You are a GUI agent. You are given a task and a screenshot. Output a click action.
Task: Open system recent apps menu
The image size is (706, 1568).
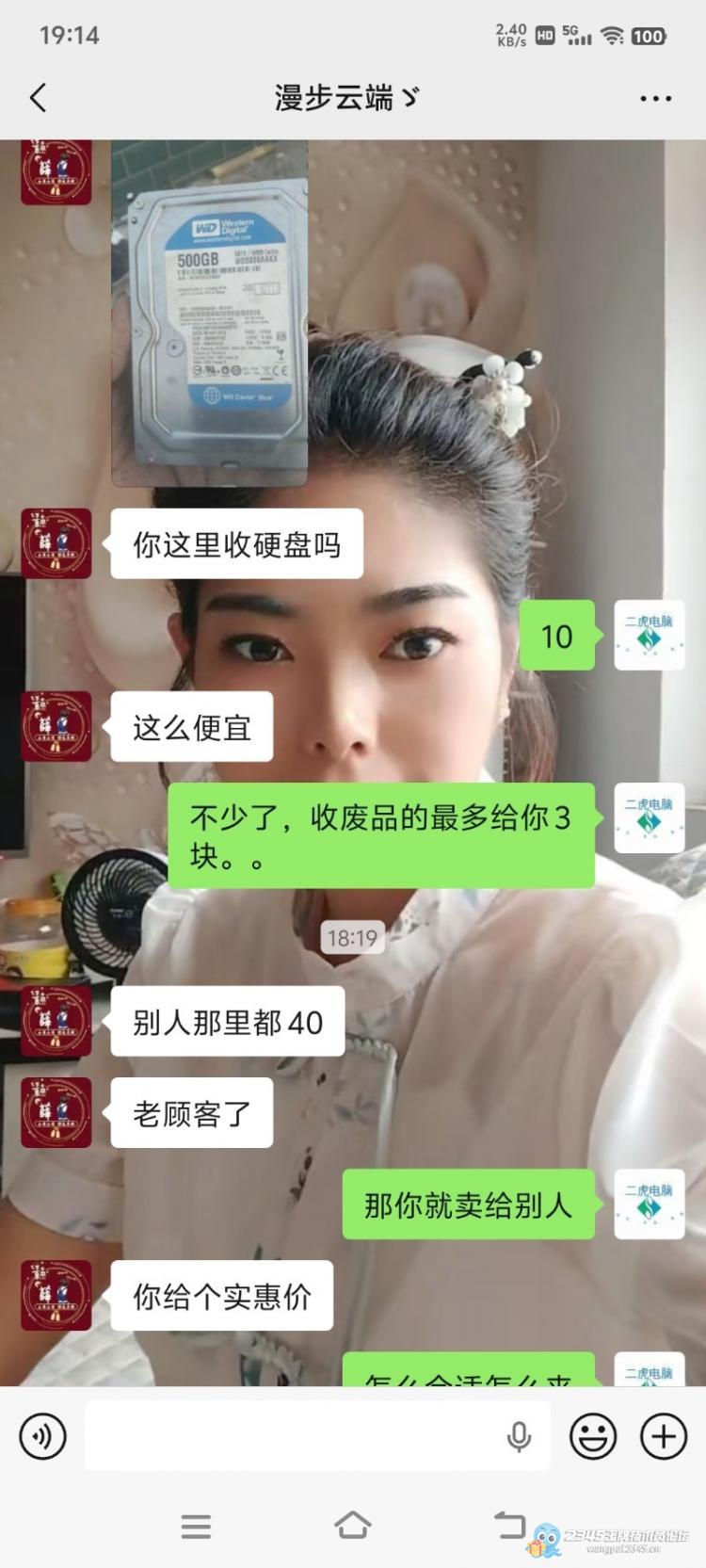[x=196, y=1527]
